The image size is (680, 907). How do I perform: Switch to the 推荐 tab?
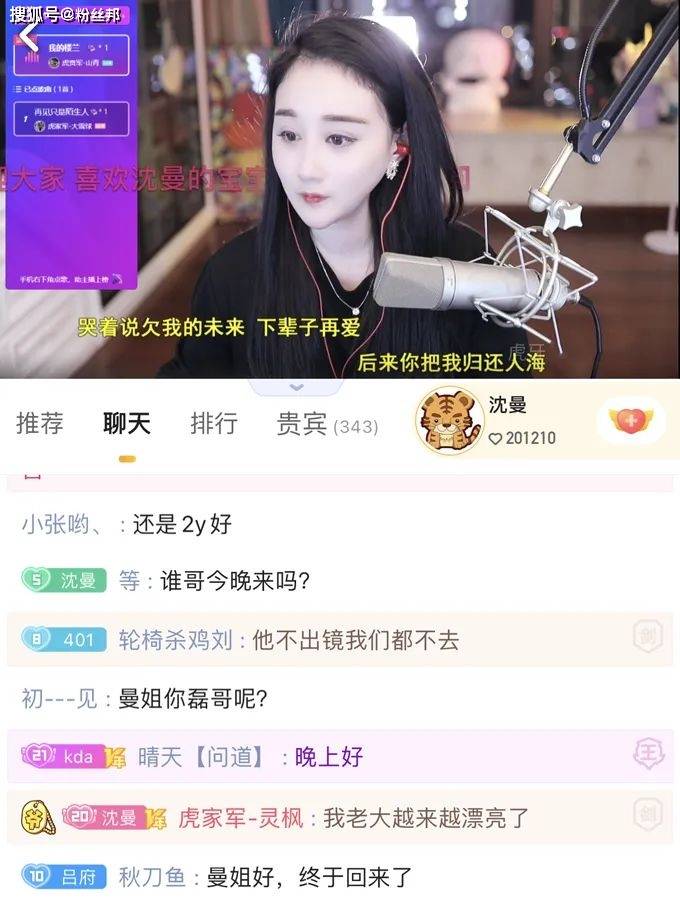tap(40, 424)
